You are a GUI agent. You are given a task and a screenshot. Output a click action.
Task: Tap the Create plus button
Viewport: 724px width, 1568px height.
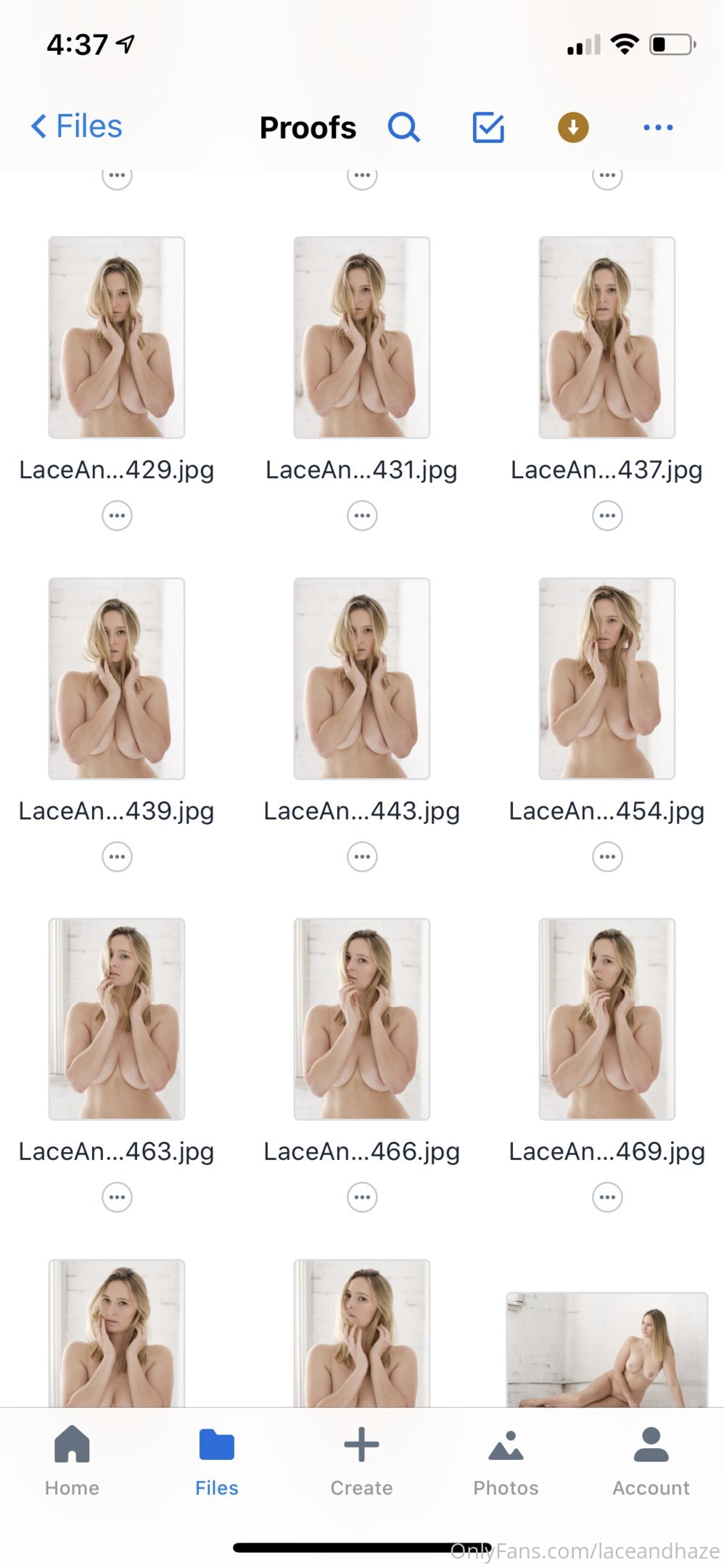point(361,1461)
